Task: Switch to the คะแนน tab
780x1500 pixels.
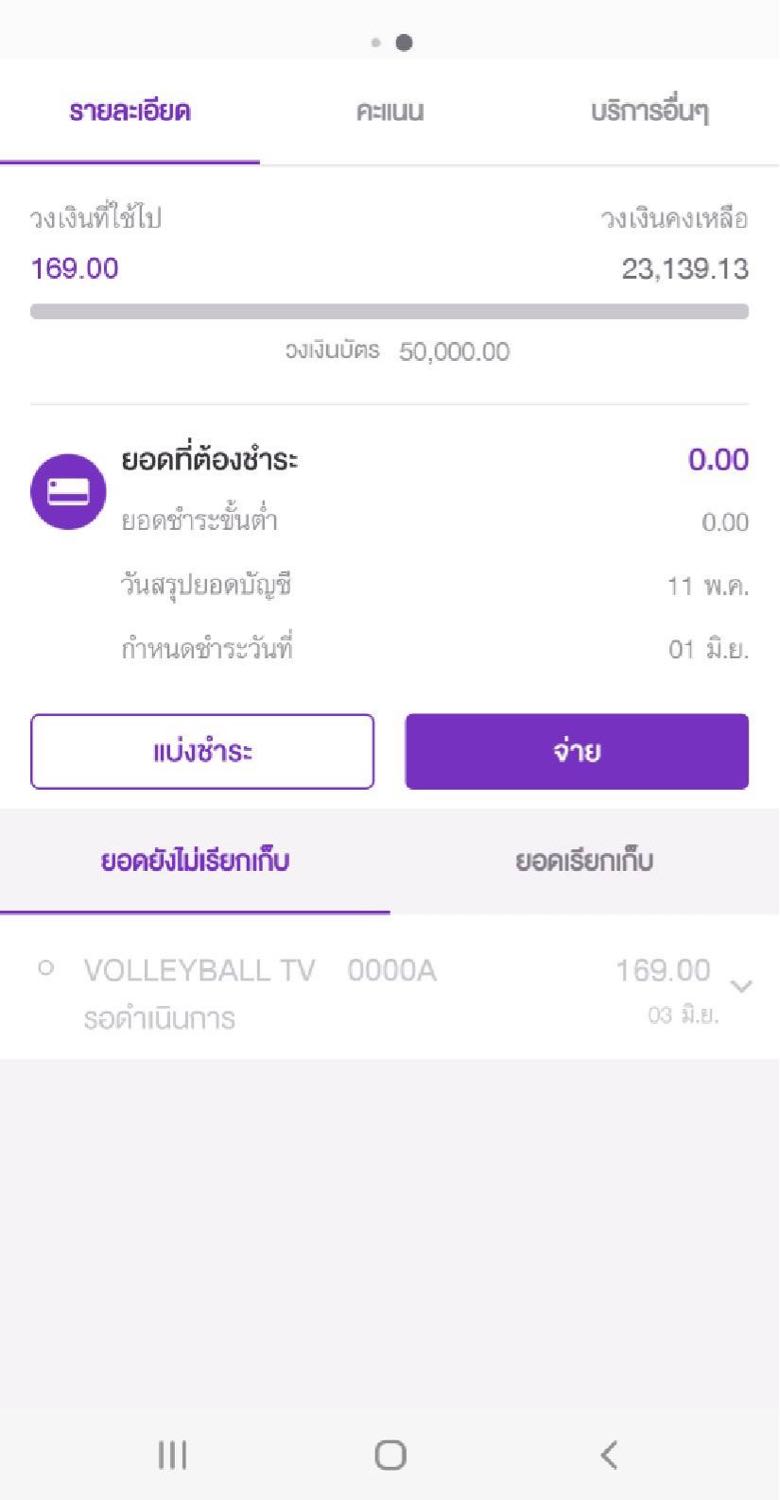Action: [390, 111]
